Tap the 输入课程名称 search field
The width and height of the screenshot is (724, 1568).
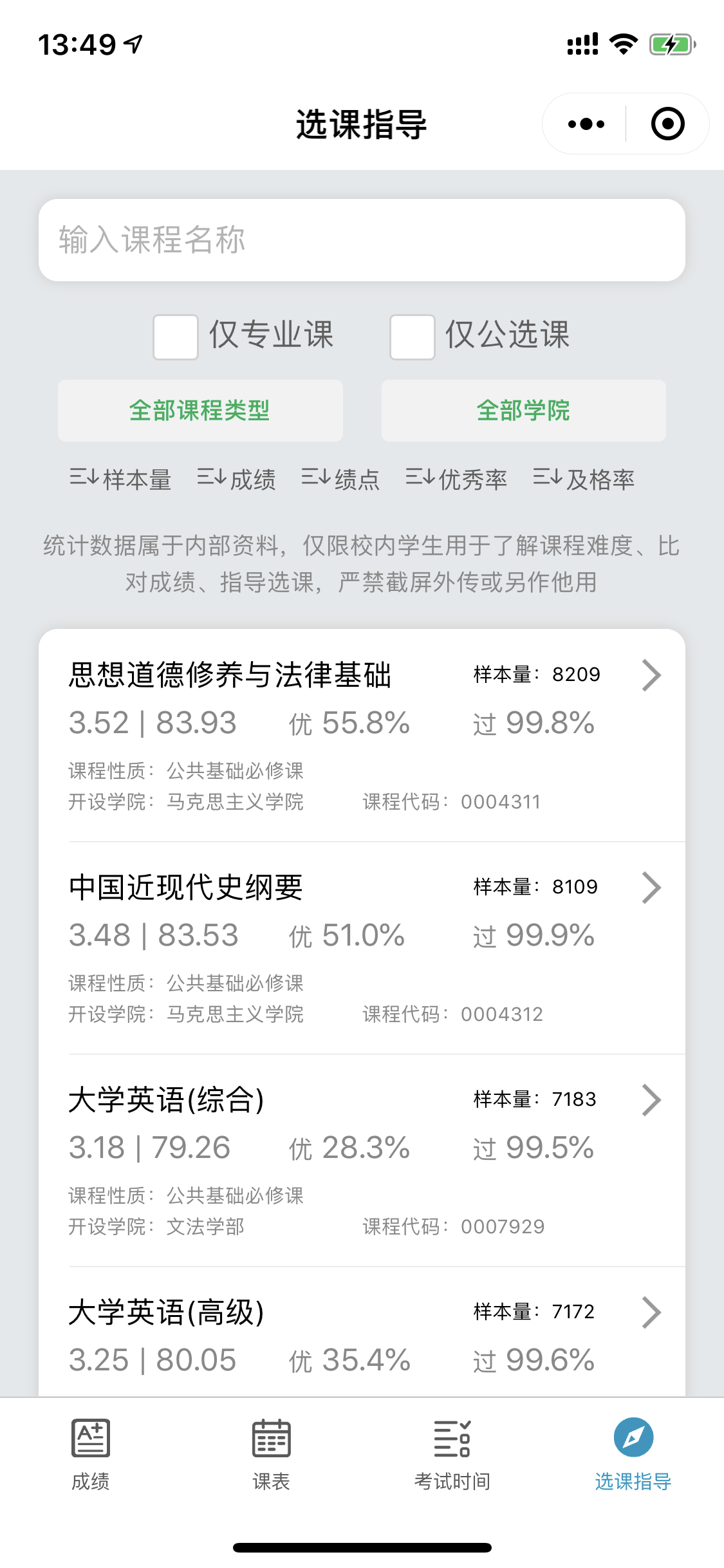[362, 240]
